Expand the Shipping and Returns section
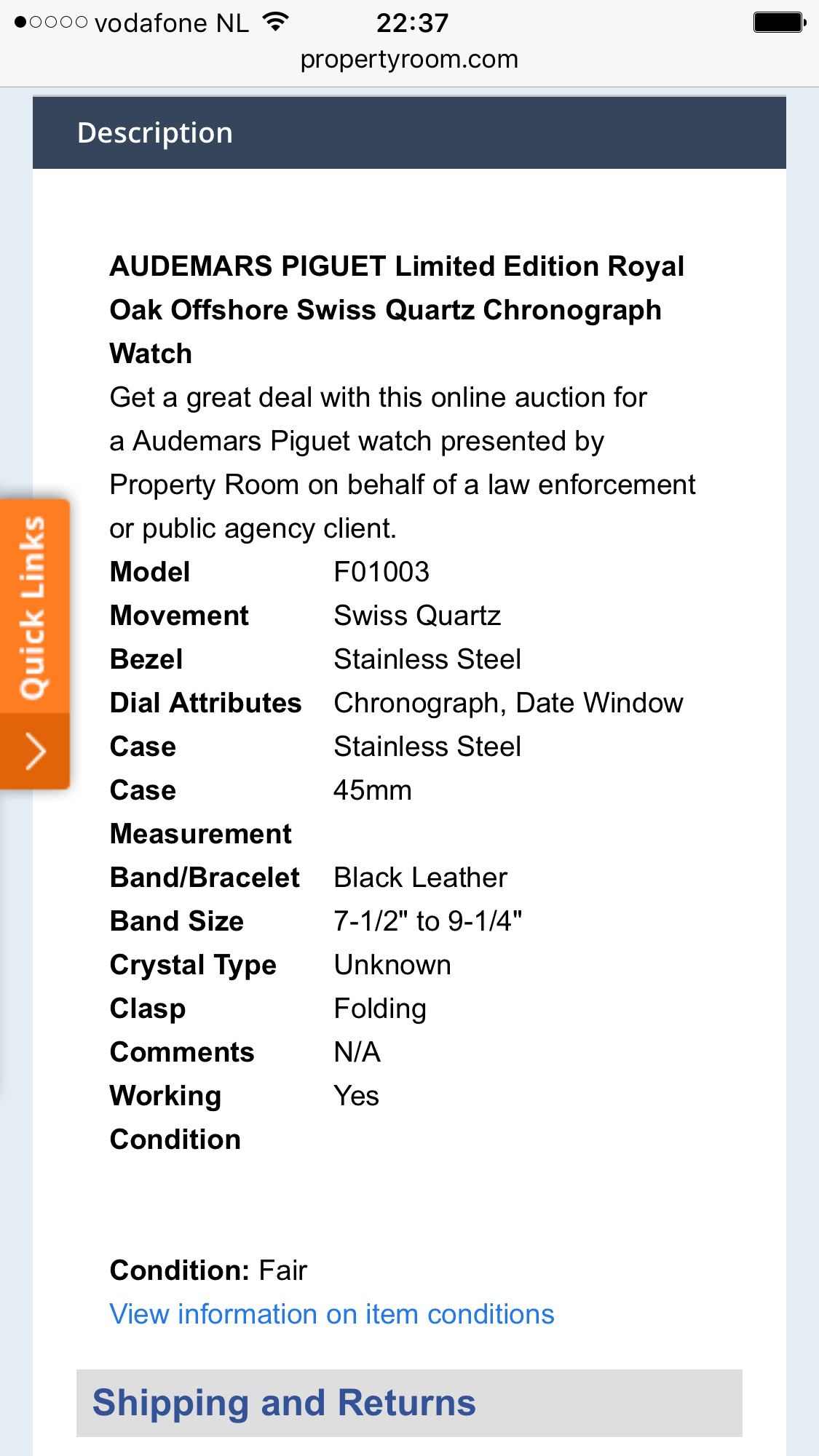Image resolution: width=819 pixels, height=1456 pixels. (409, 1403)
